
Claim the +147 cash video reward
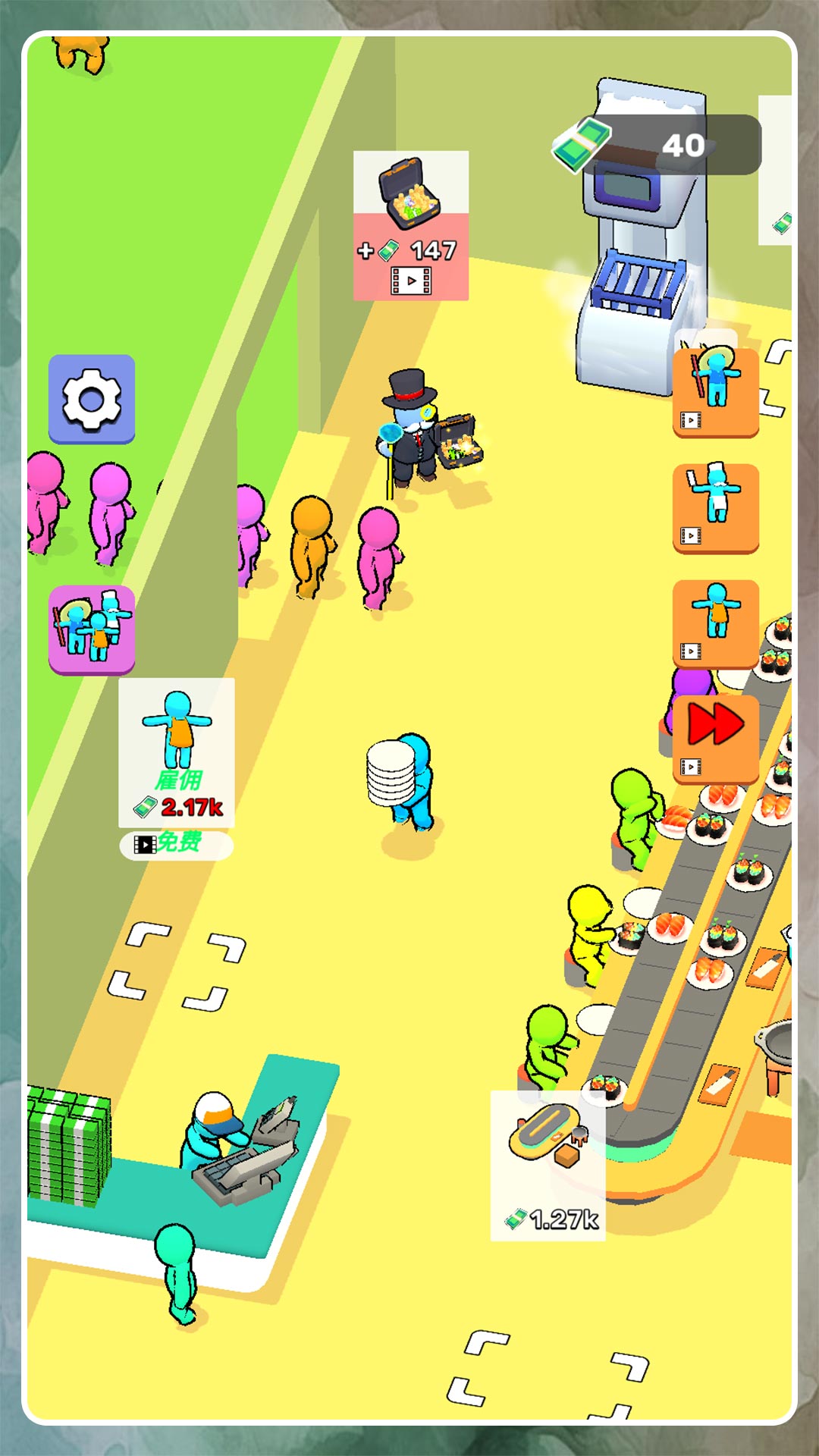pyautogui.click(x=410, y=226)
